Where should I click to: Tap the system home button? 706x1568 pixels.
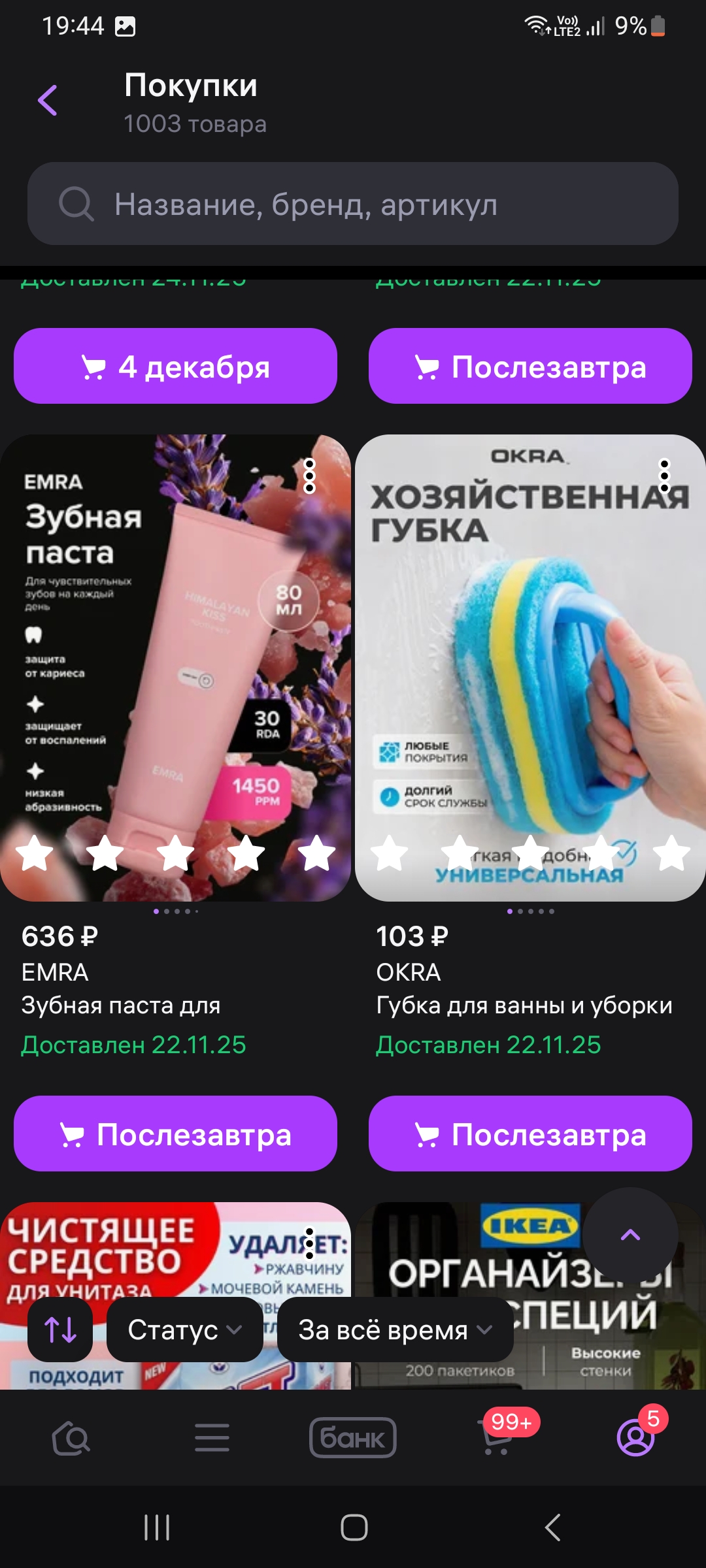tap(354, 1527)
